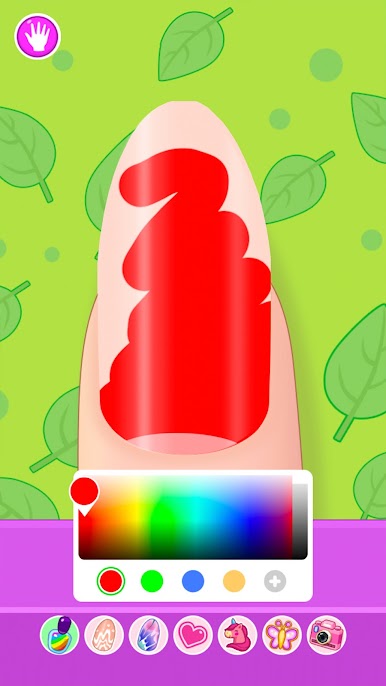Open the unicorn stickers tool
Screen dimensions: 386x686
pos(238,635)
